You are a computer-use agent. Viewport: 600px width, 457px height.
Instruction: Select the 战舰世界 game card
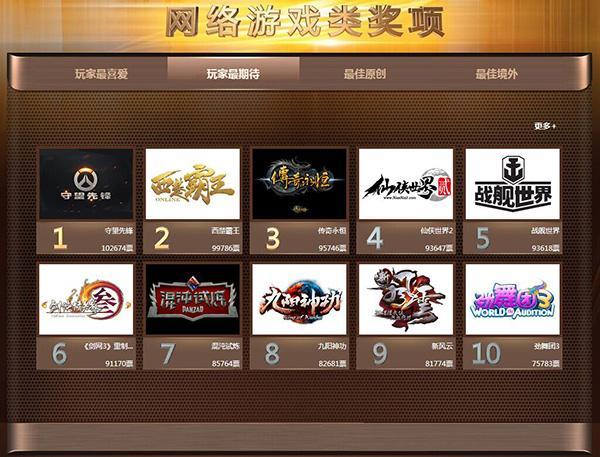coord(512,185)
